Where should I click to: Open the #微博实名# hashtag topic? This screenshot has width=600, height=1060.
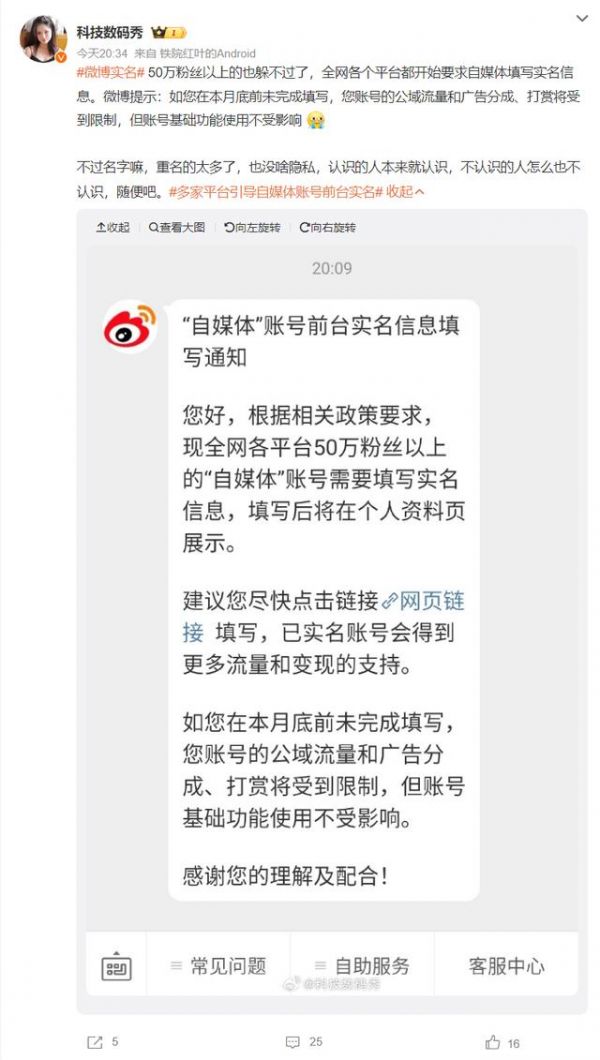111,73
